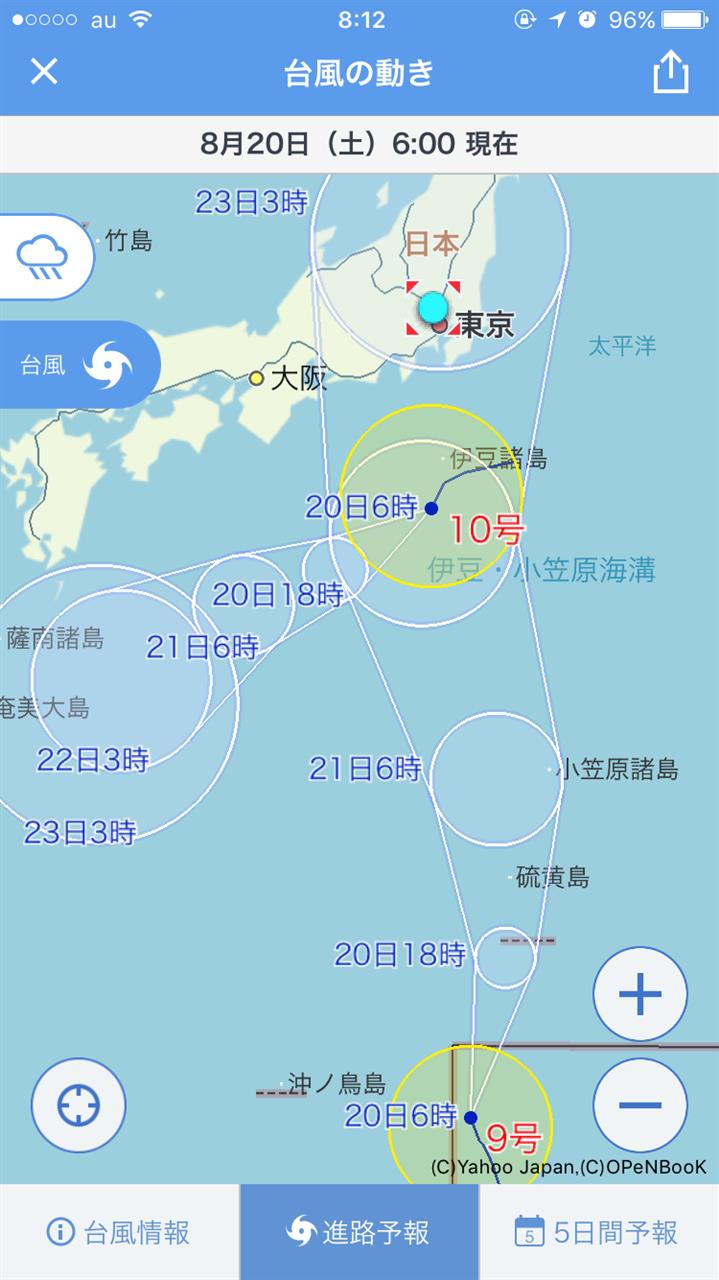Center map on current location
The width and height of the screenshot is (719, 1280).
pos(79,1106)
